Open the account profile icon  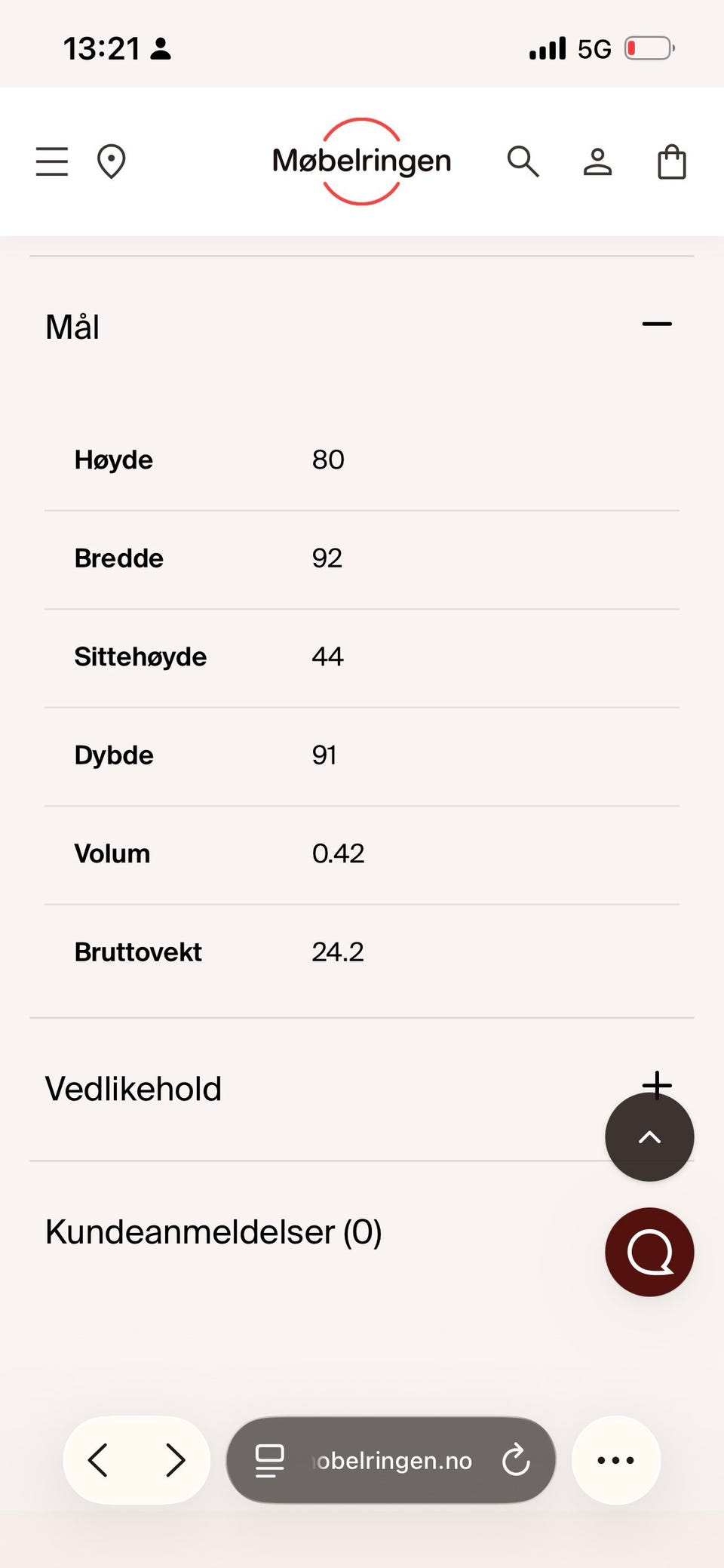(597, 161)
